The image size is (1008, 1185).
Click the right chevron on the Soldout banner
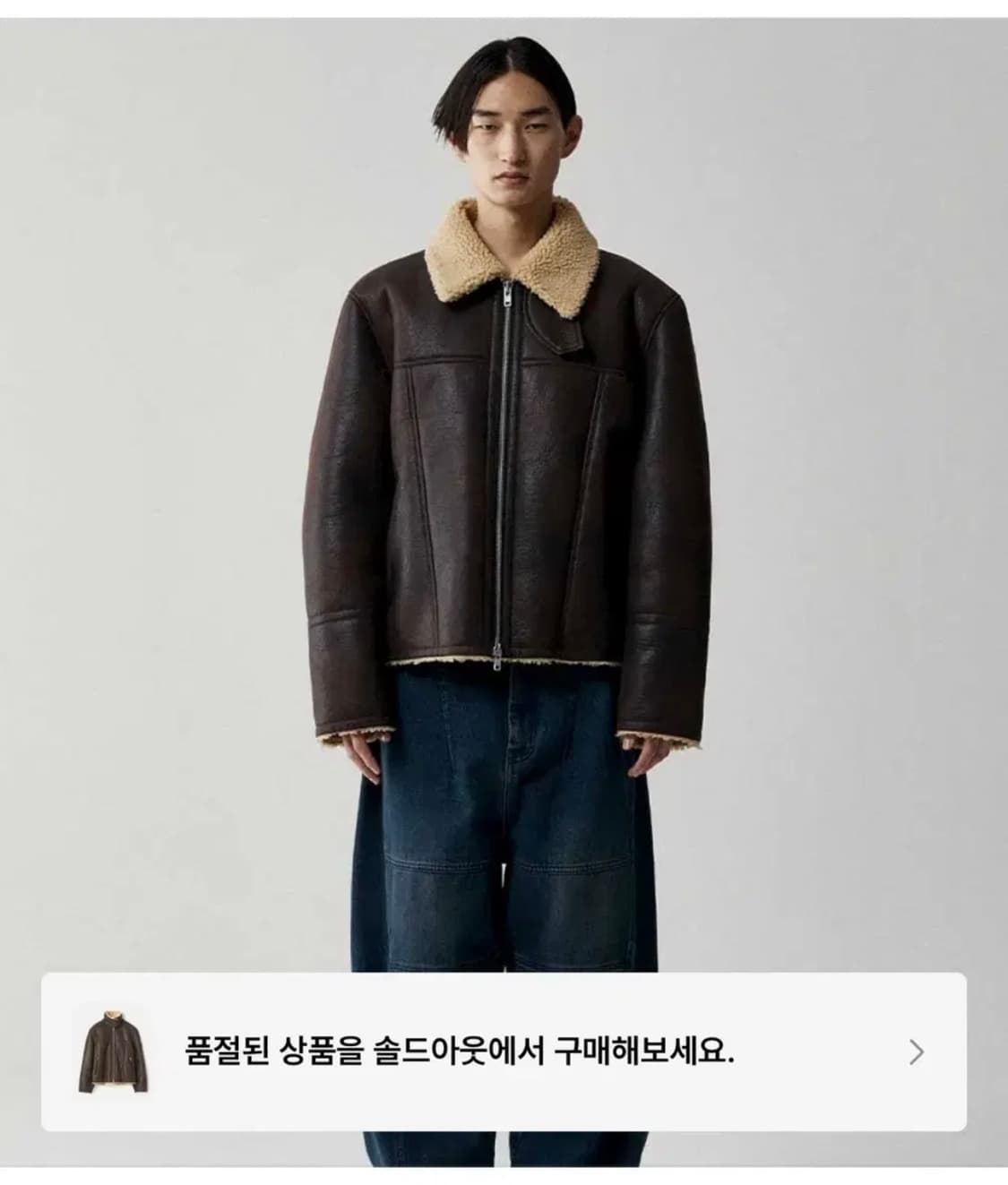[x=915, y=1053]
